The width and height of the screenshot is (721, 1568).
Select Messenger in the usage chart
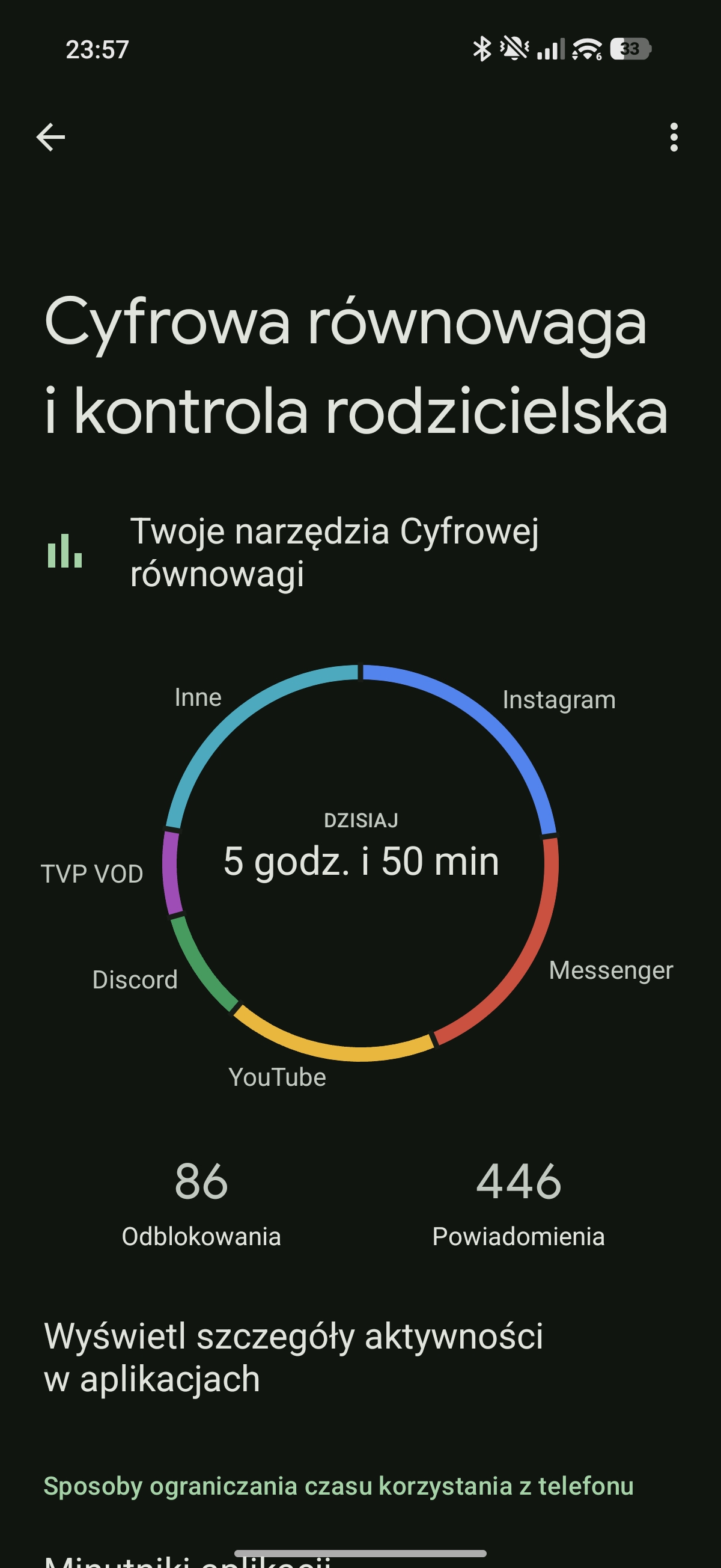click(x=610, y=970)
